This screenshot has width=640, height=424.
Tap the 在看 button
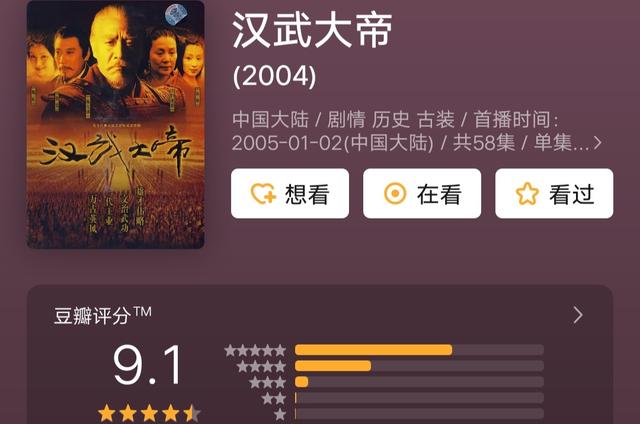[x=422, y=194]
